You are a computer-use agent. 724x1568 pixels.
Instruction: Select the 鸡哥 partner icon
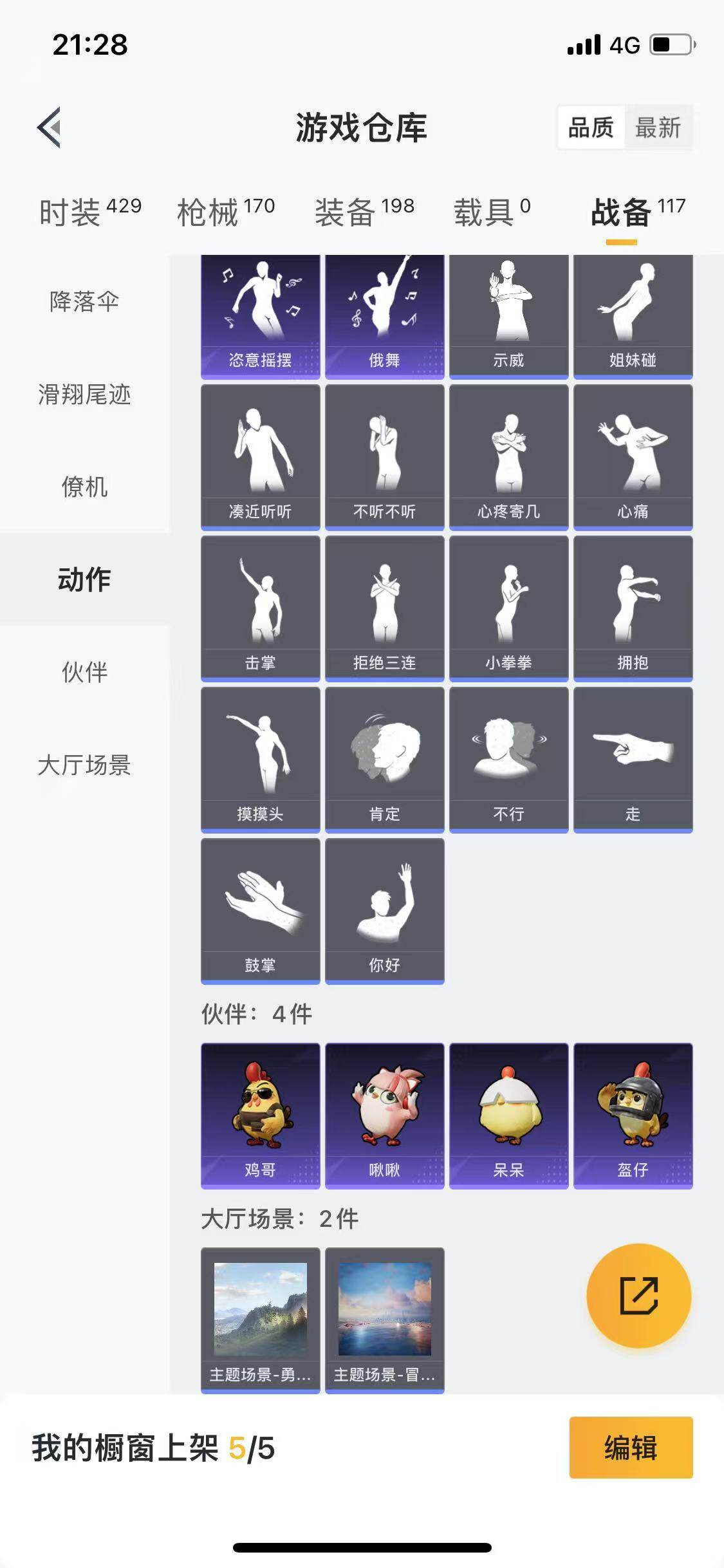[x=260, y=1117]
